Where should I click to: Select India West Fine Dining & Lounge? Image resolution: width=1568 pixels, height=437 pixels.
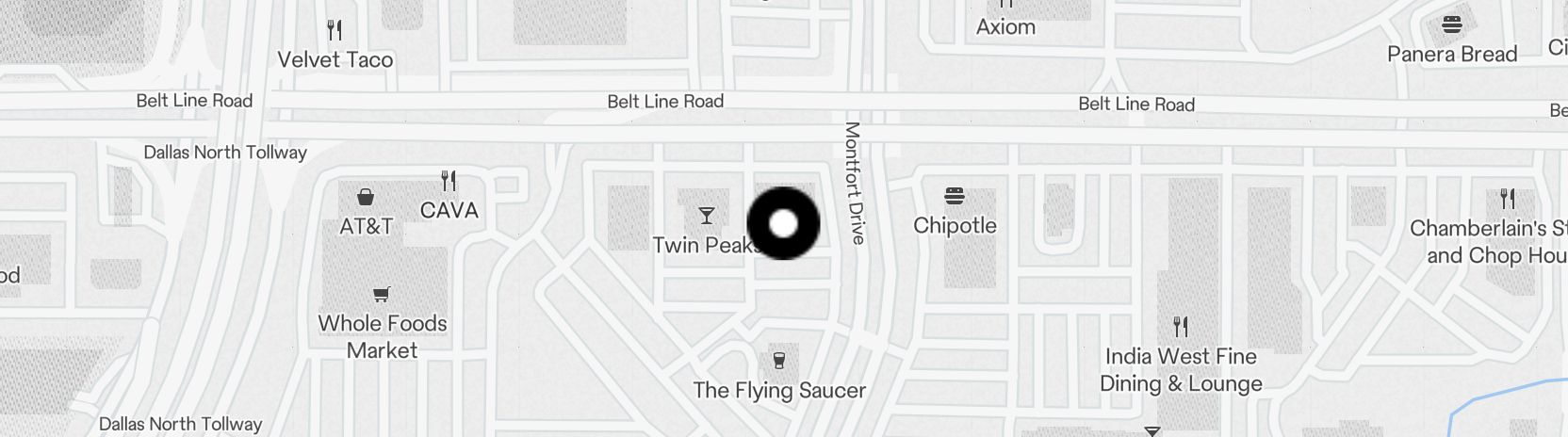(1181, 328)
